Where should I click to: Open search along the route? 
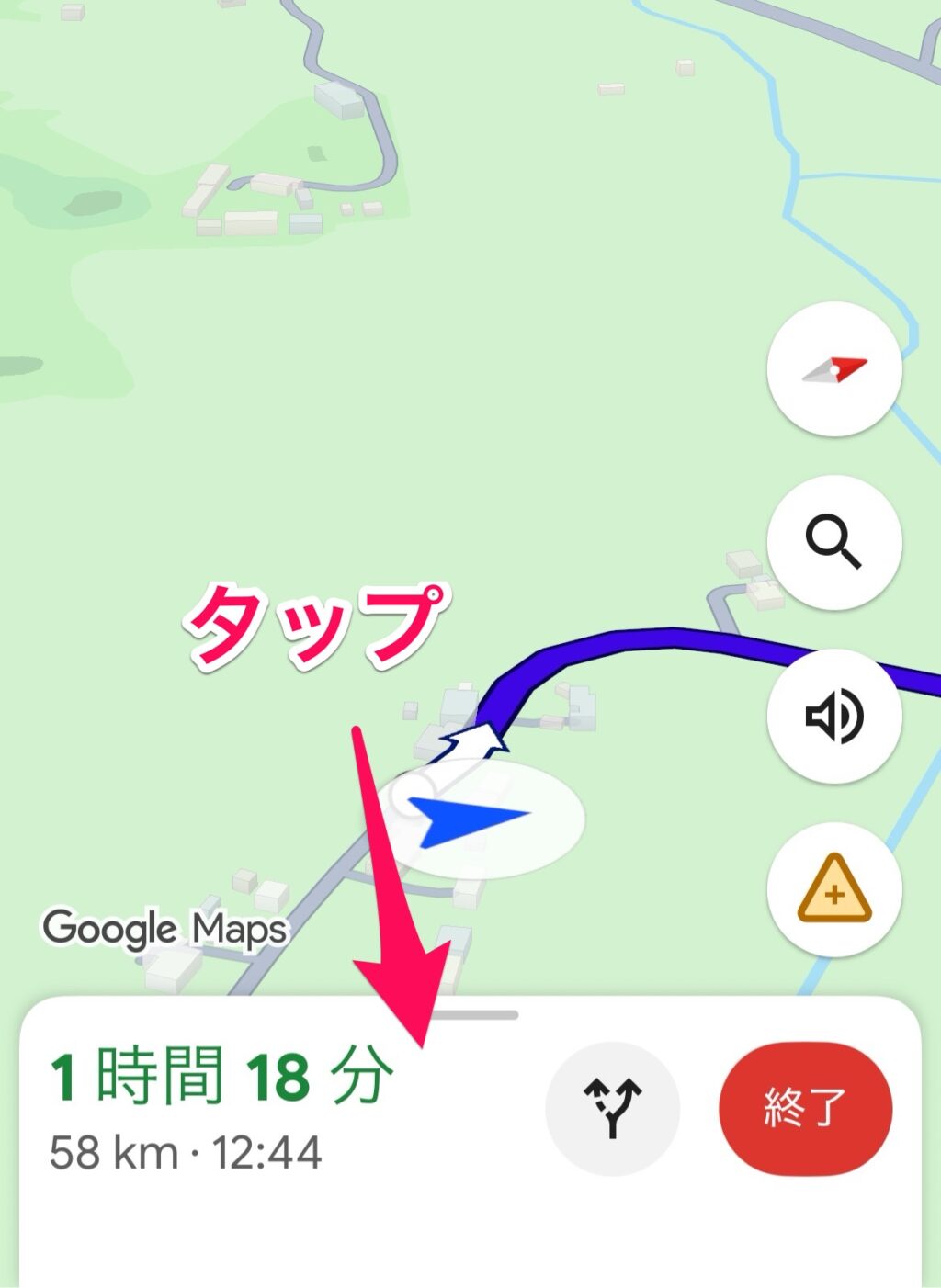(833, 542)
